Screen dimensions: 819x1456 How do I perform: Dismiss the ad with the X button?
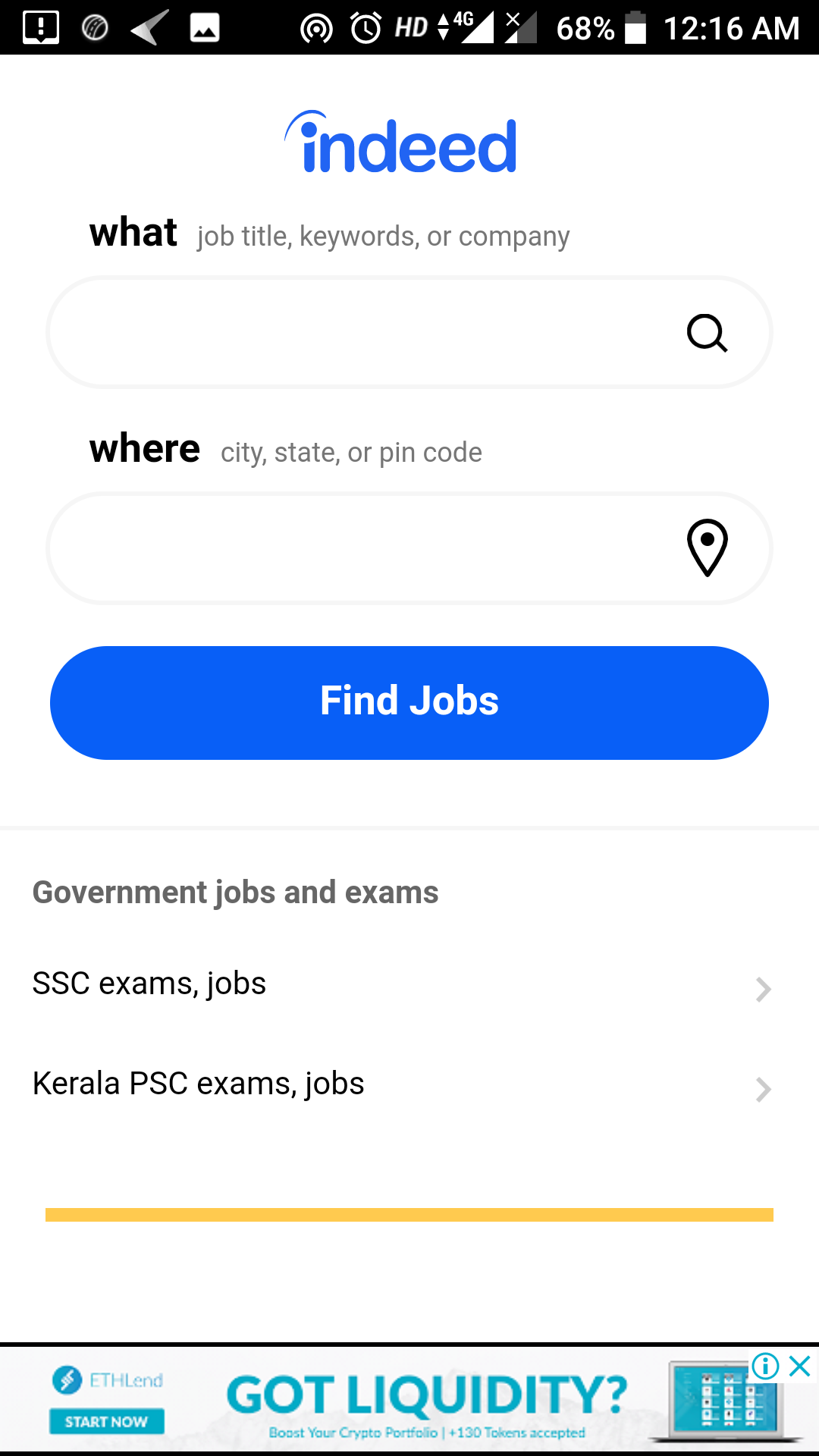coord(800,1367)
